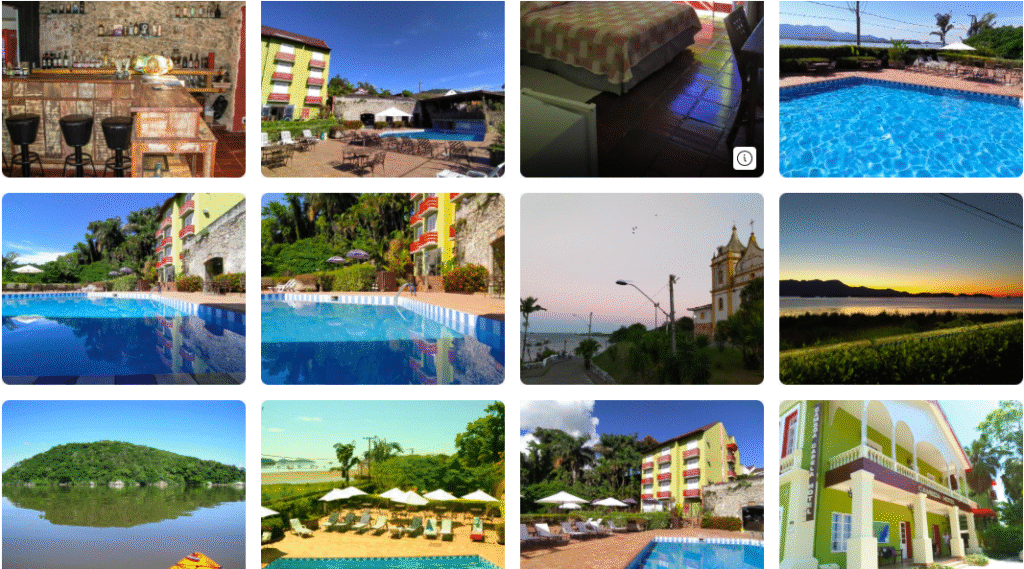Image resolution: width=1024 pixels, height=569 pixels.
Task: Open the green facade entrance photo
Action: click(x=900, y=484)
